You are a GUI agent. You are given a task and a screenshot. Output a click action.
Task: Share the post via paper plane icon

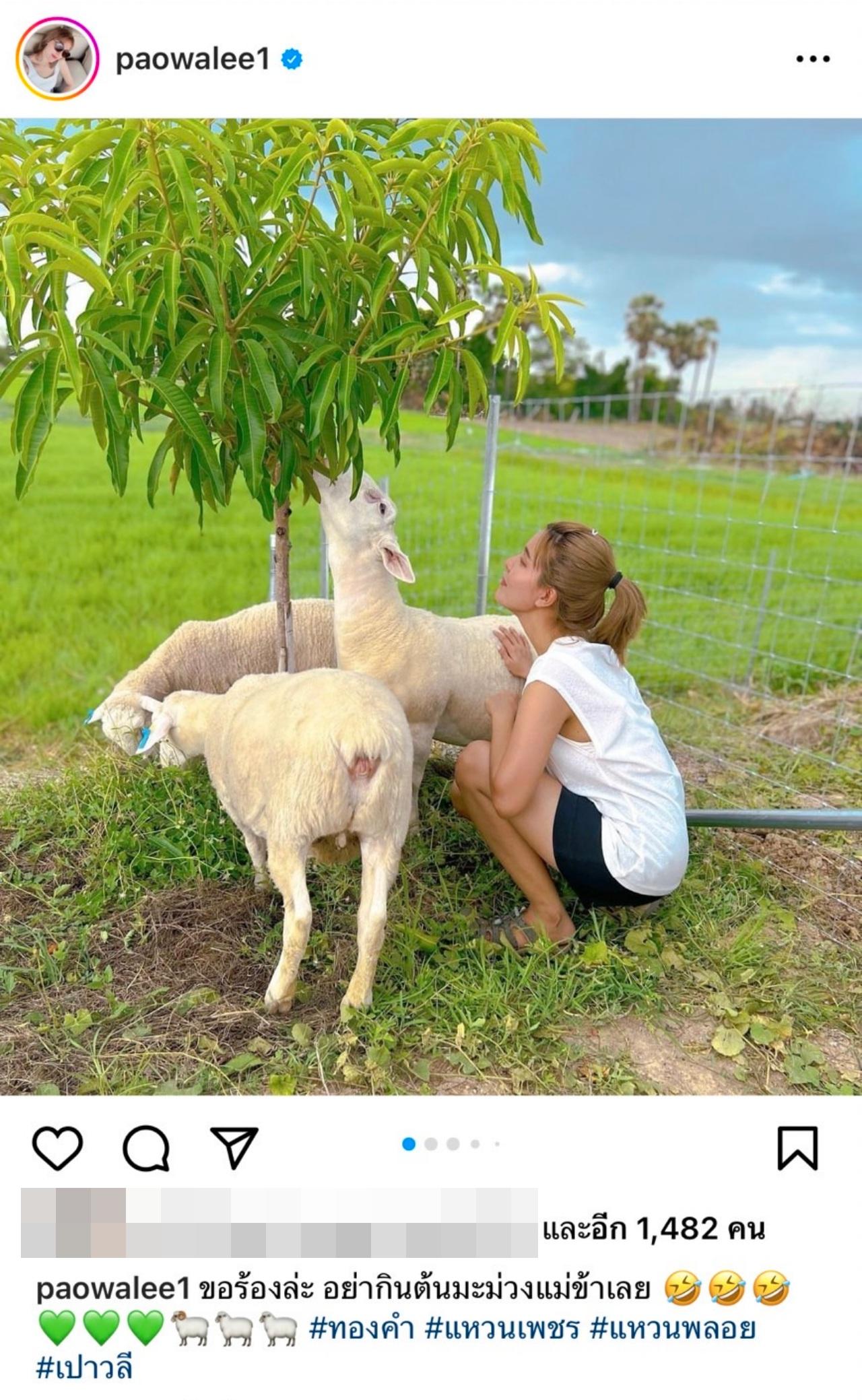[x=234, y=1148]
